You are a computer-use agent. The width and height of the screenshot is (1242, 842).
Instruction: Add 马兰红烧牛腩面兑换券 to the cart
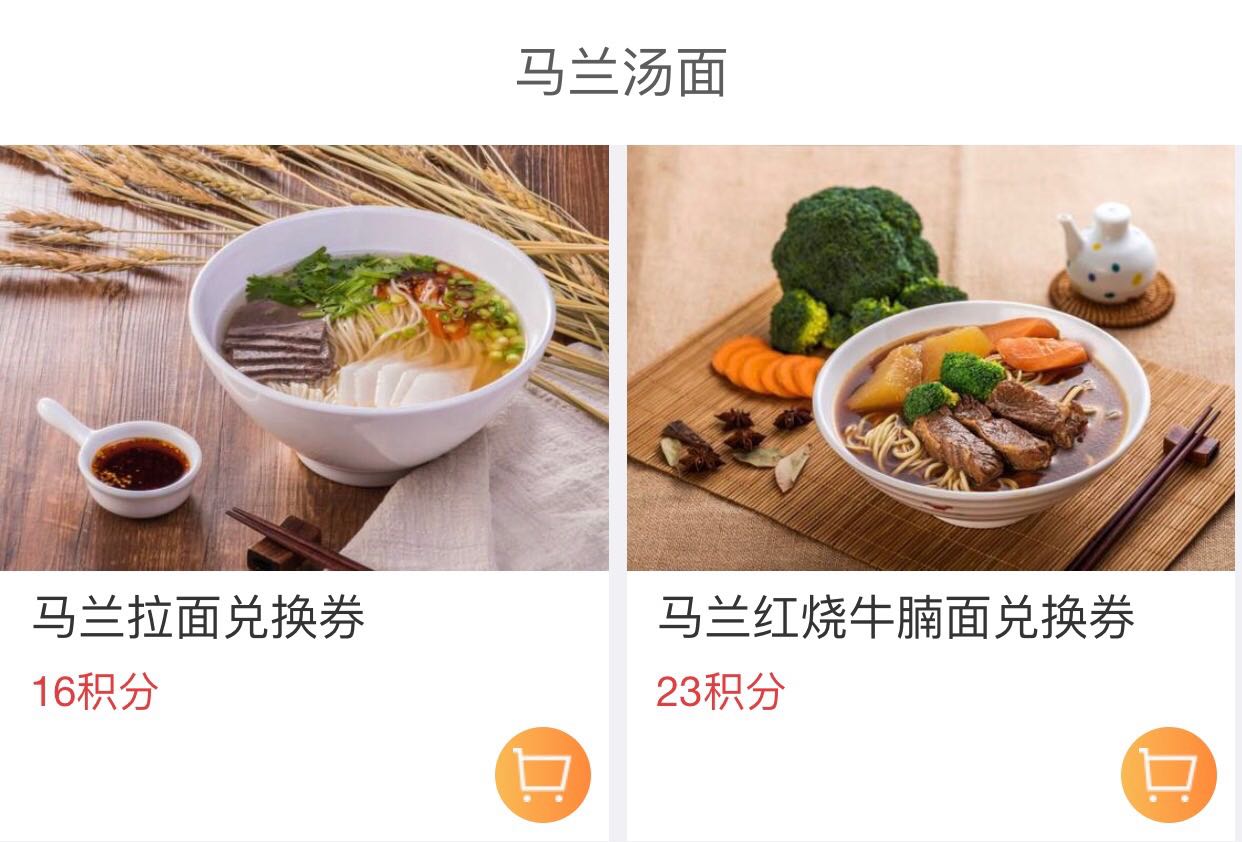pyautogui.click(x=1168, y=775)
